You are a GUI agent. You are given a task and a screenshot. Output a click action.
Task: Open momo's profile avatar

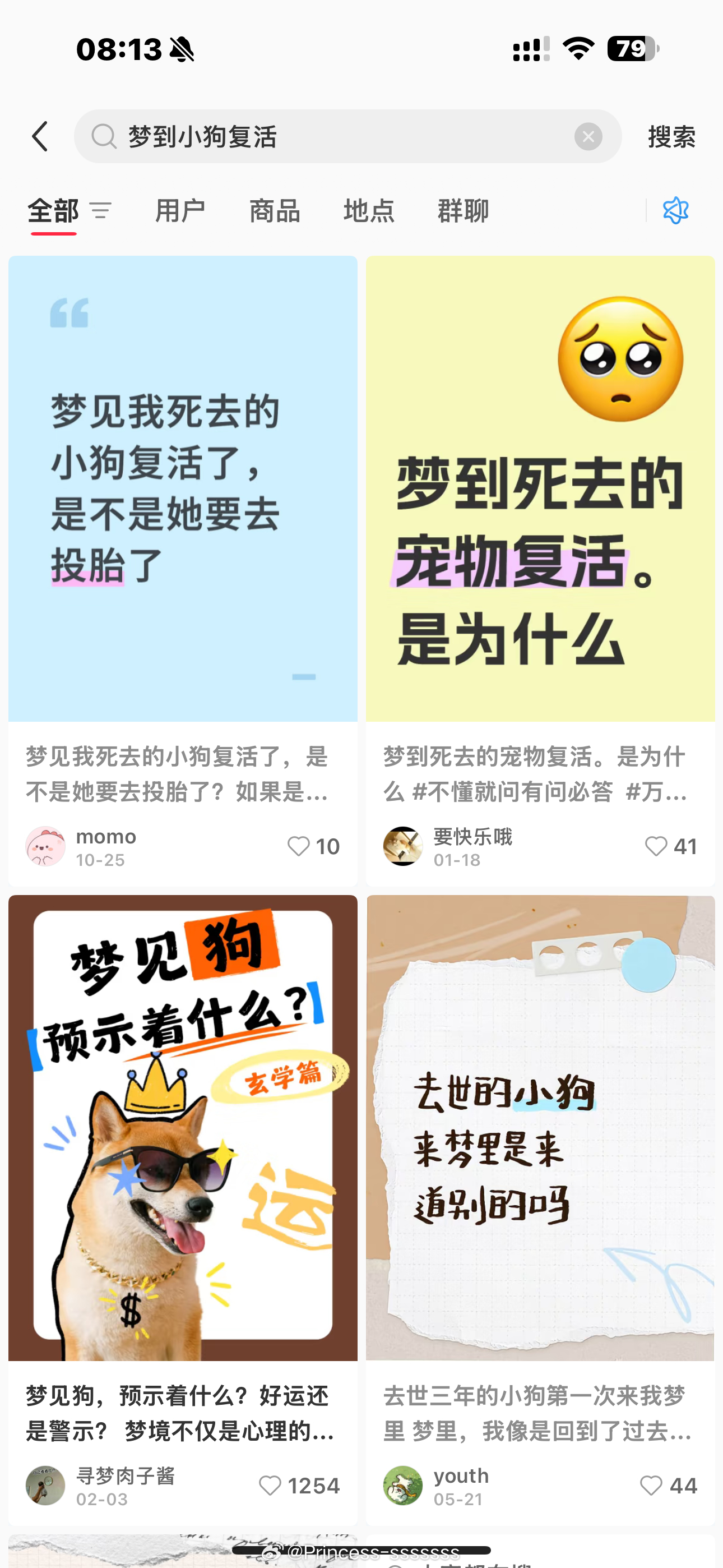click(45, 846)
